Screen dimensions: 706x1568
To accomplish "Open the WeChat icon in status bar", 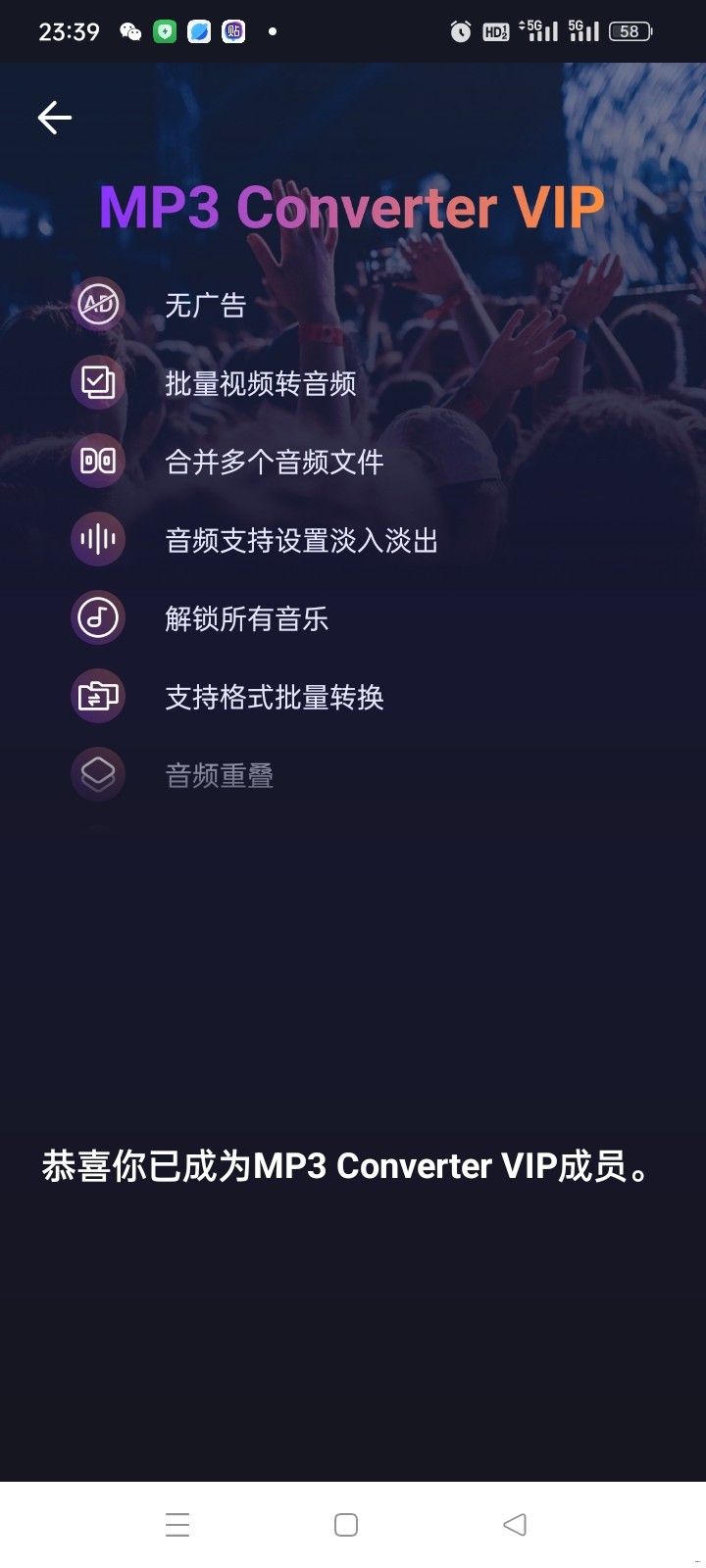I will (130, 30).
